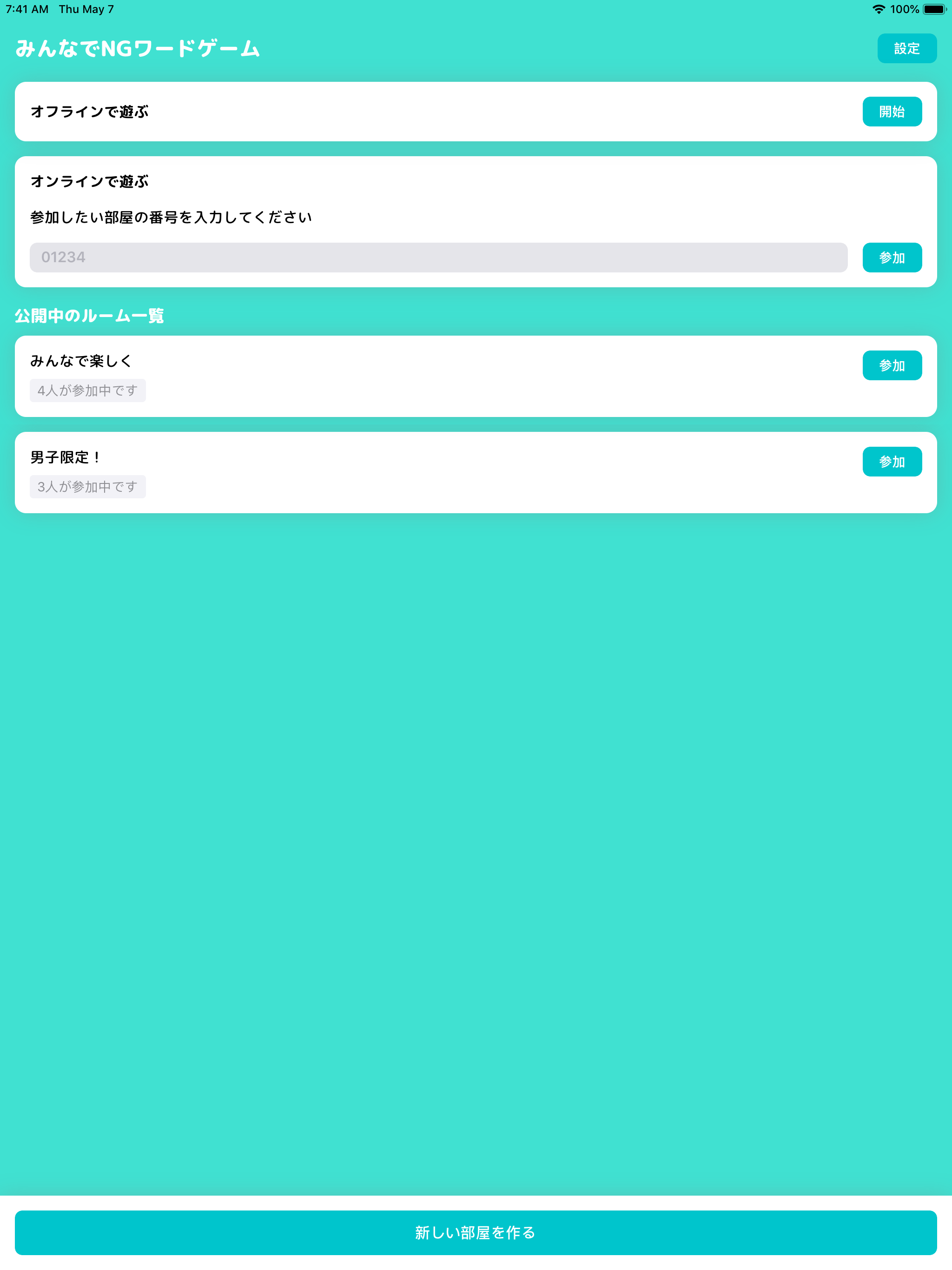Tap the みんなでNGワードゲーム title
The height and width of the screenshot is (1270, 952).
pyautogui.click(x=138, y=48)
